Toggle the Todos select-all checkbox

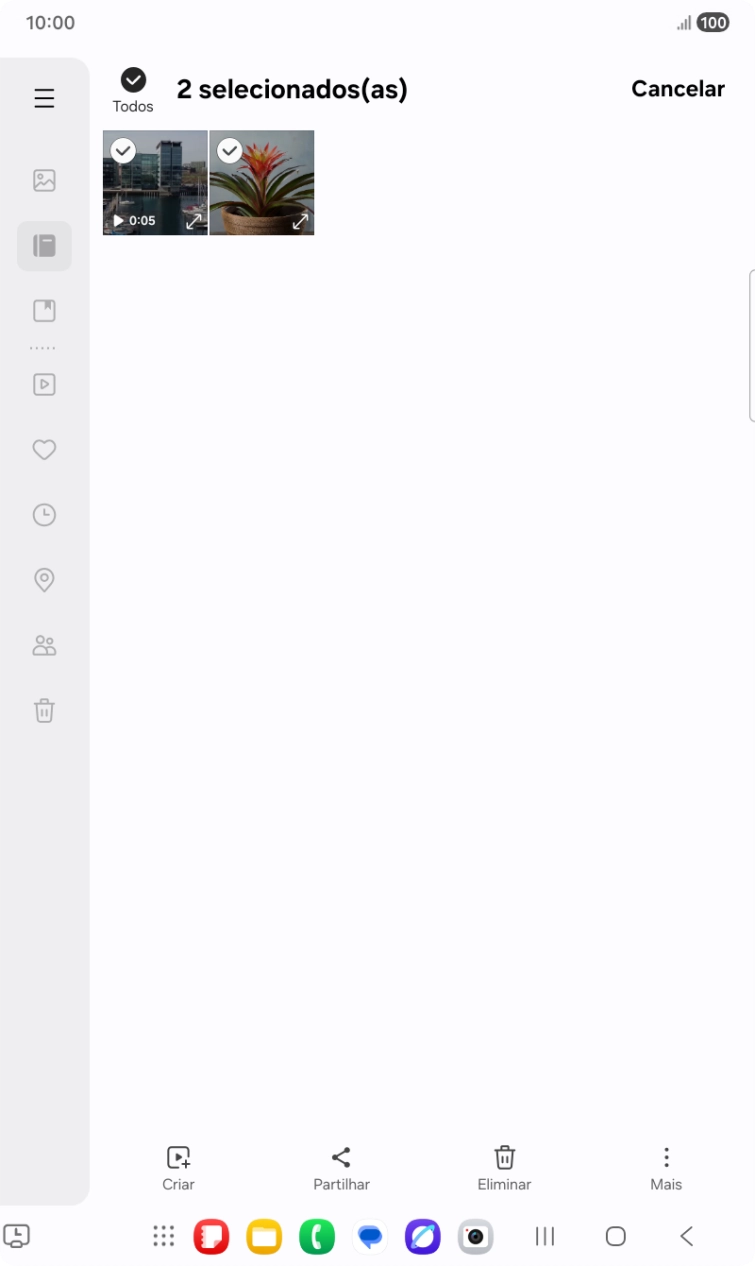tap(133, 81)
